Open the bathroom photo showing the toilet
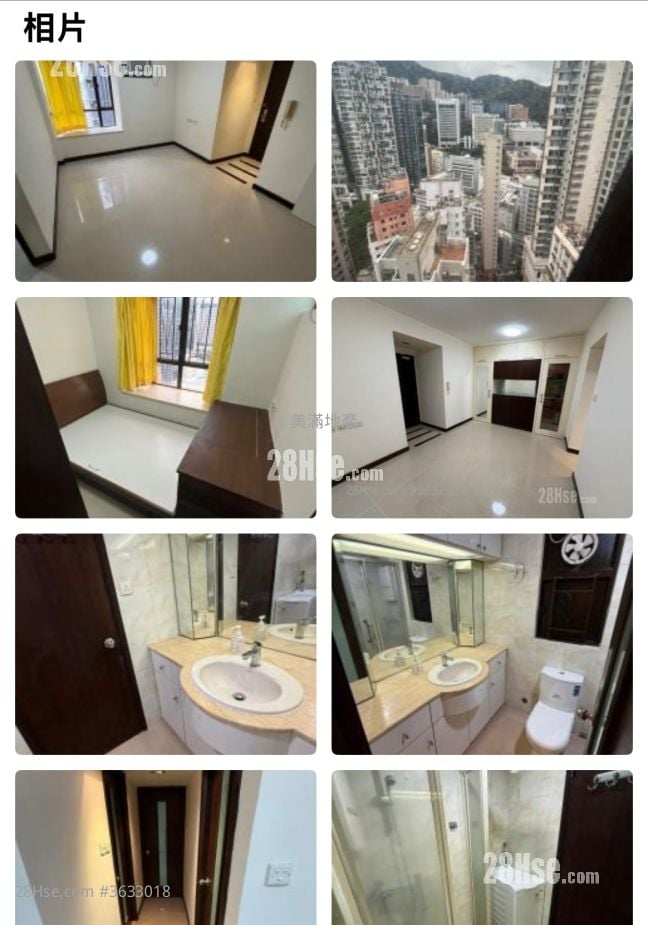This screenshot has width=648, height=925. [482, 644]
